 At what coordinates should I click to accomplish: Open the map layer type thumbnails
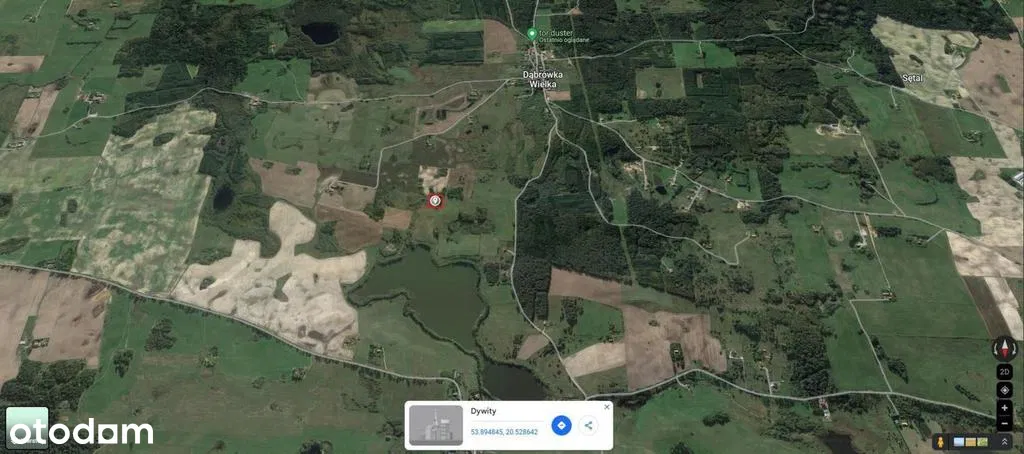[x=970, y=441]
